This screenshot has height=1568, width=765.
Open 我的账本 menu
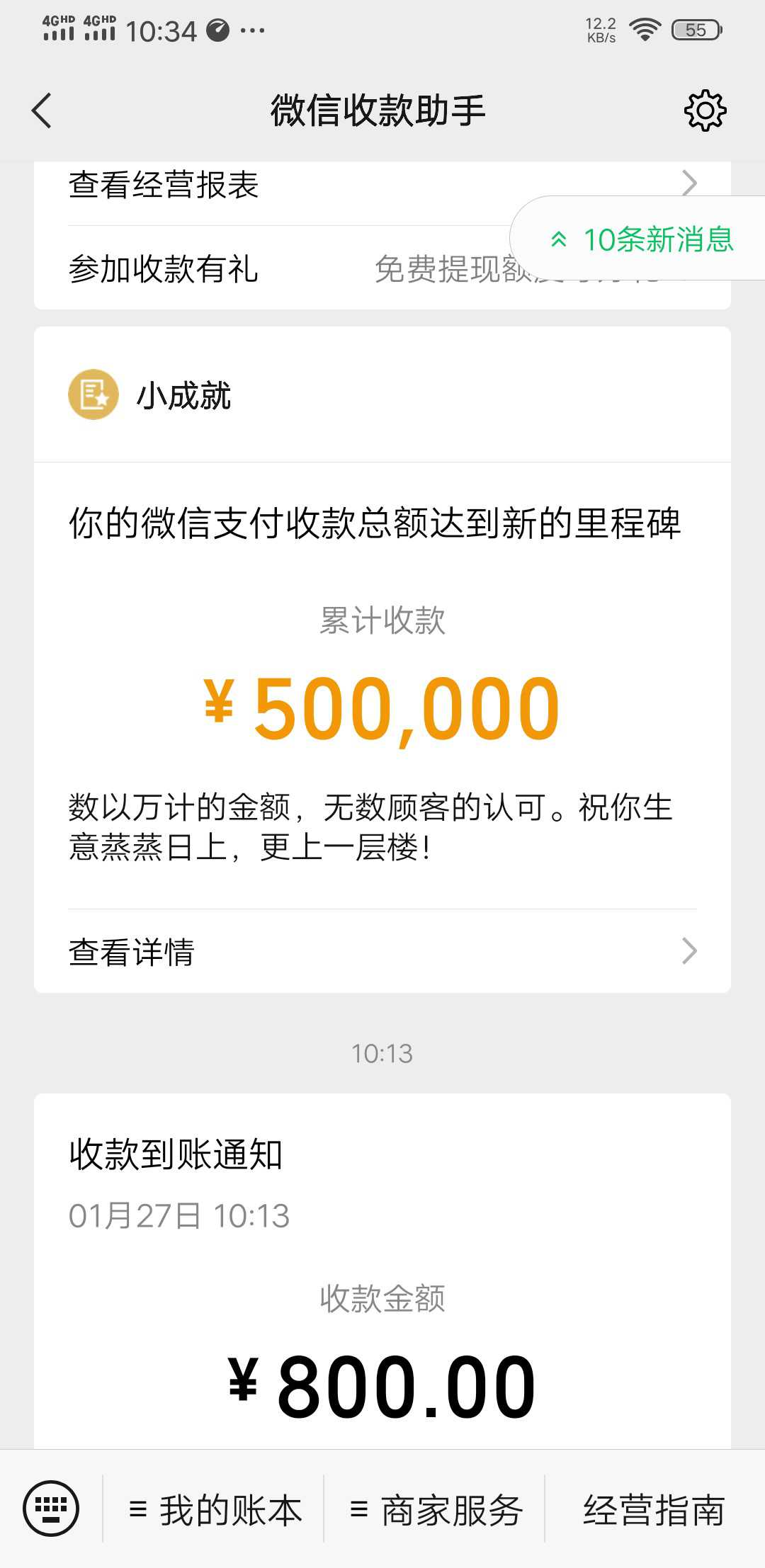[214, 1510]
